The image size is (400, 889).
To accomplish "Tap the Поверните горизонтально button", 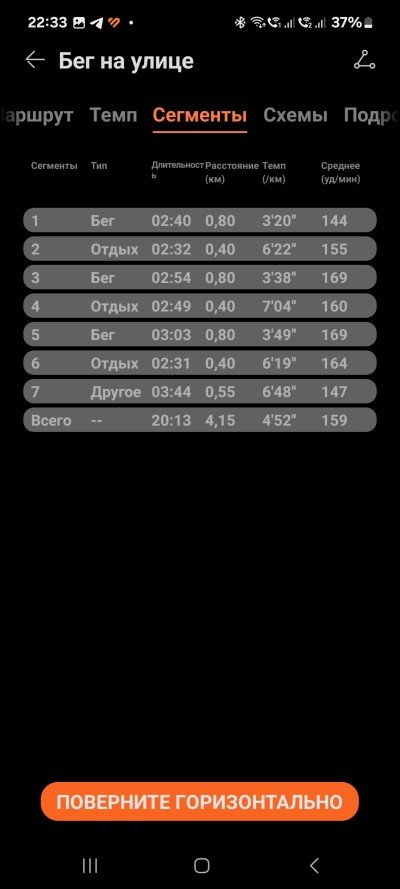I will [x=199, y=802].
